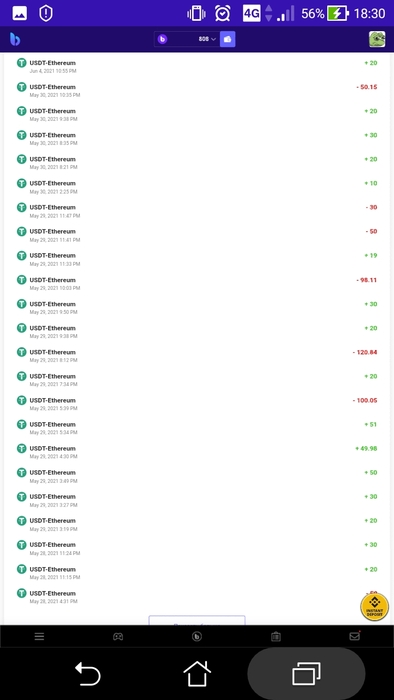The height and width of the screenshot is (700, 394).
Task: Show recent apps
Action: pyautogui.click(x=306, y=673)
